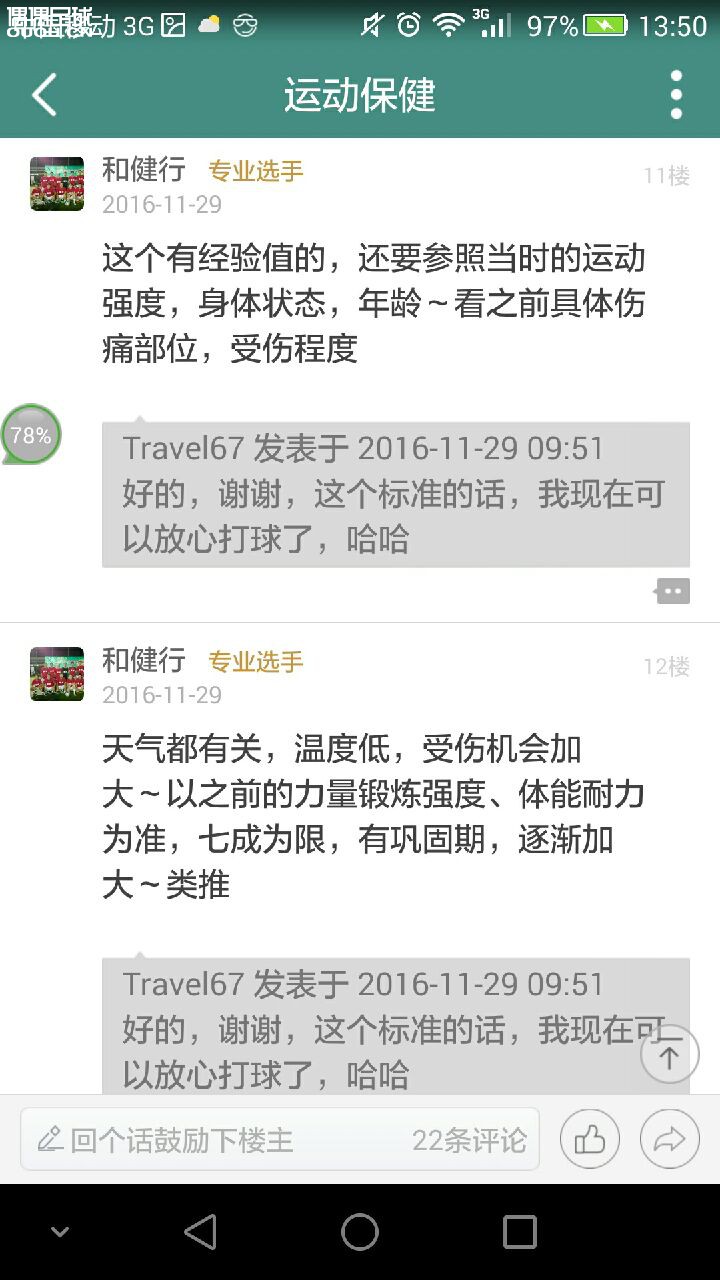The image size is (720, 1280).
Task: Tap the green 78% floating bubble
Action: tap(31, 435)
